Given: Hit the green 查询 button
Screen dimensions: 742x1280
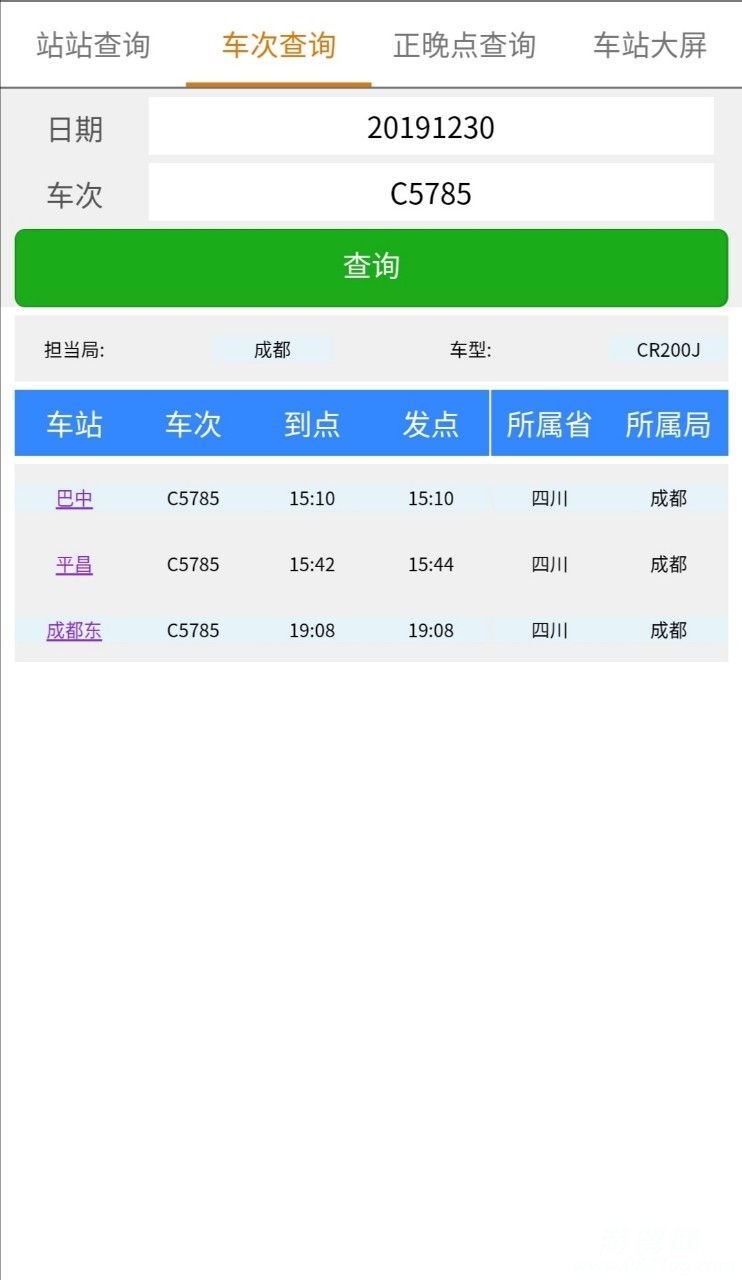Looking at the screenshot, I should point(371,267).
